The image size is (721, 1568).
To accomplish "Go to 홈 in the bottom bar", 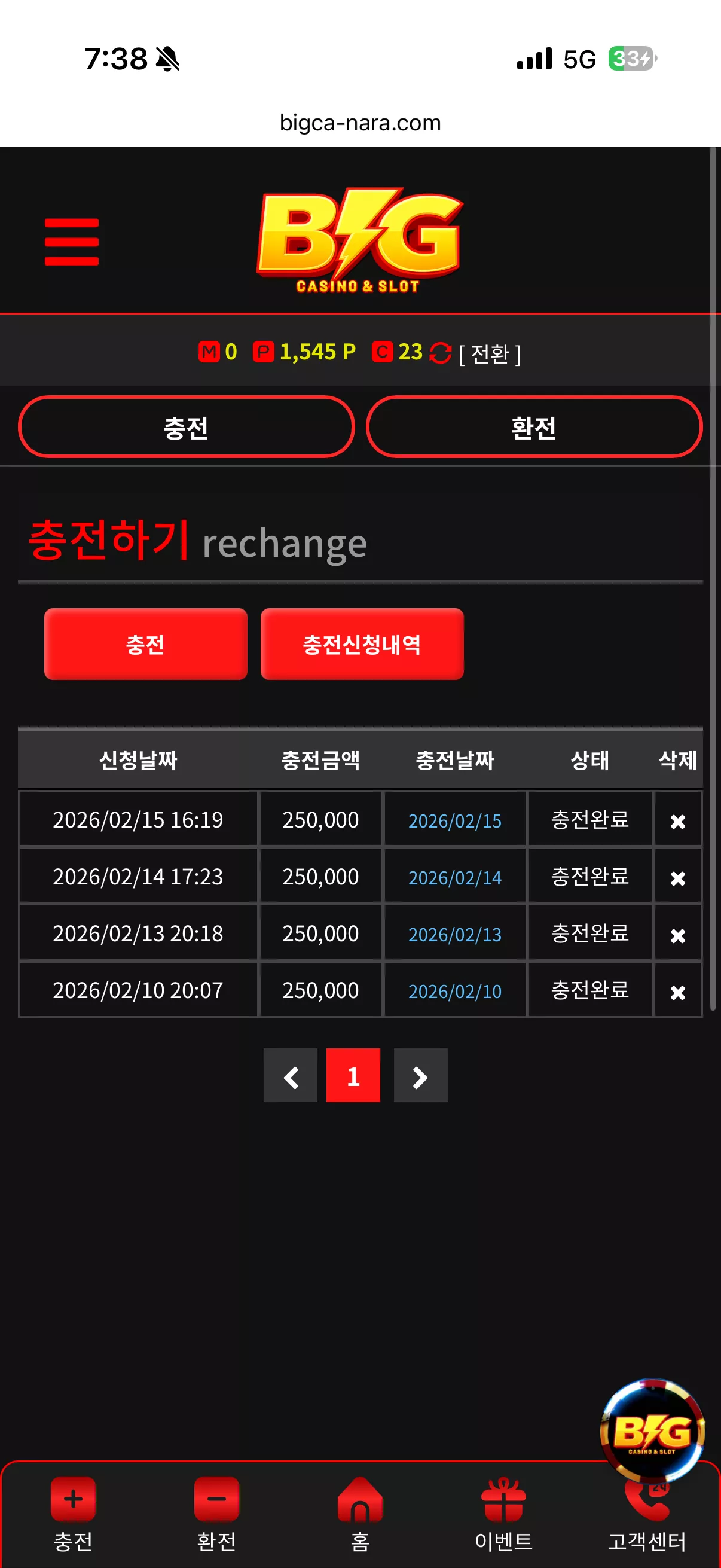I will (360, 1514).
